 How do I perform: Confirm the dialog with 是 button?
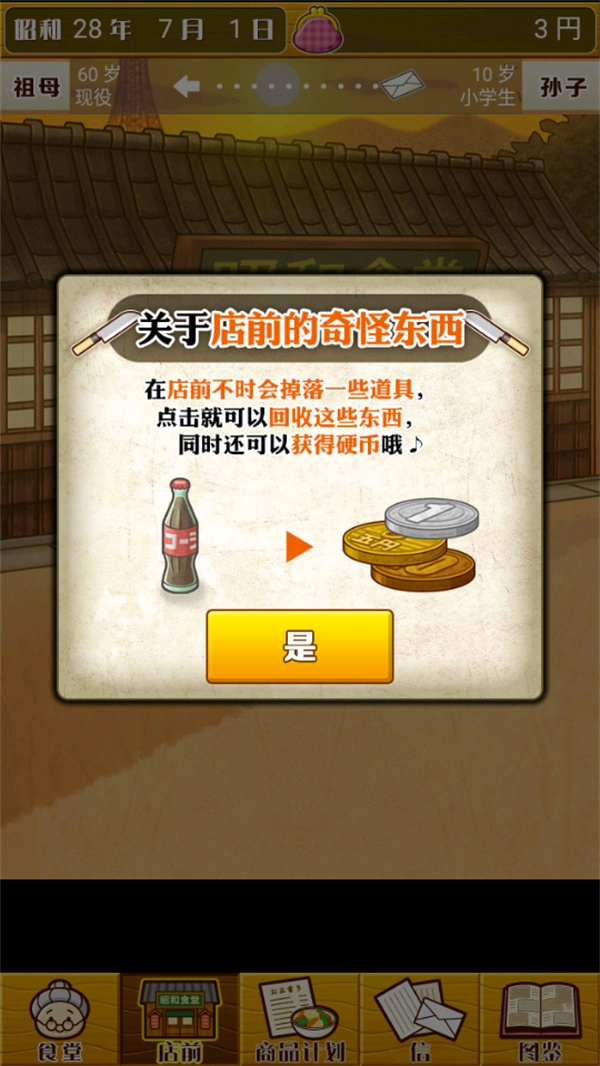coord(299,646)
